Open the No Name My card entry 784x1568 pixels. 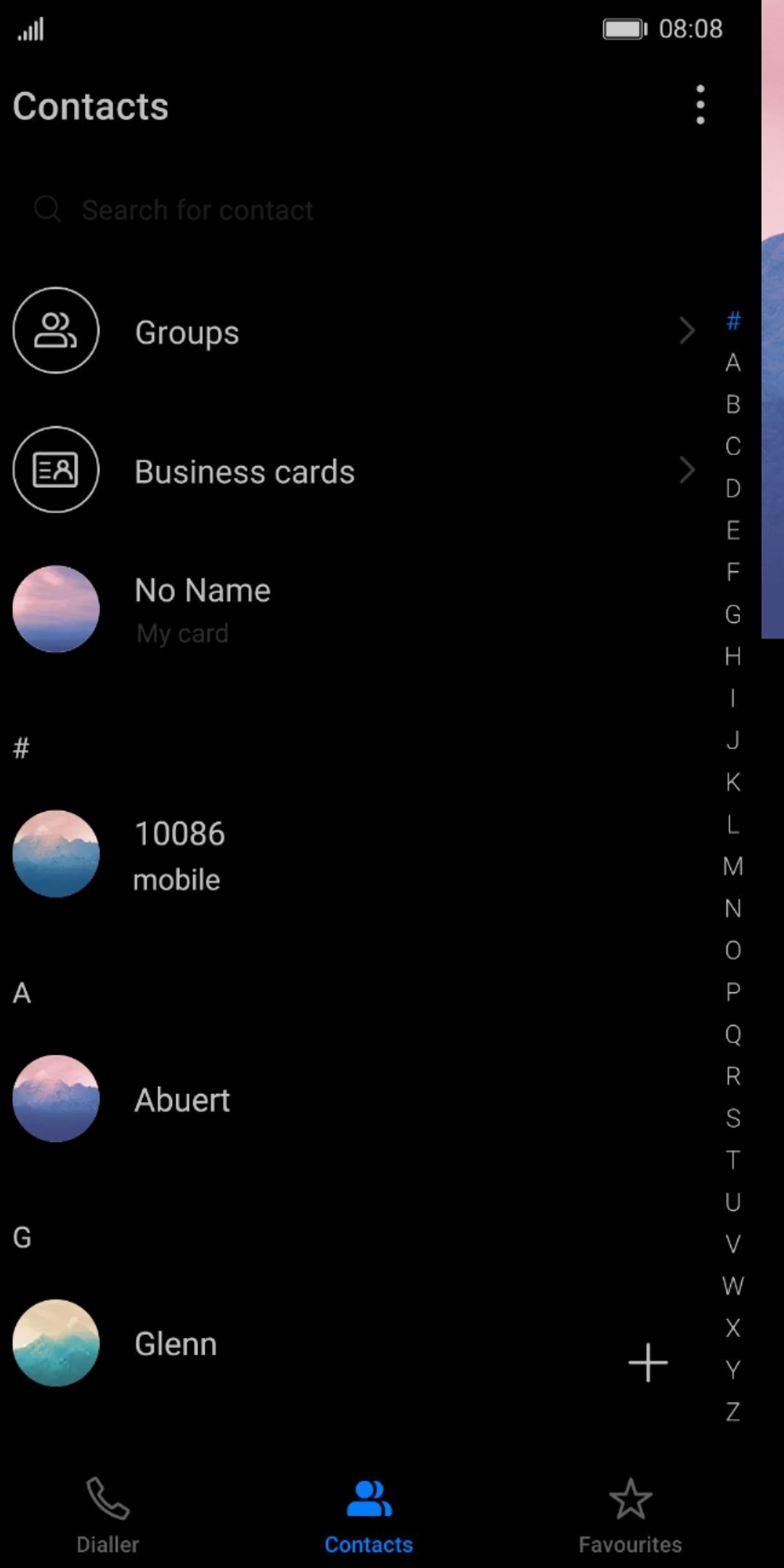coord(356,610)
